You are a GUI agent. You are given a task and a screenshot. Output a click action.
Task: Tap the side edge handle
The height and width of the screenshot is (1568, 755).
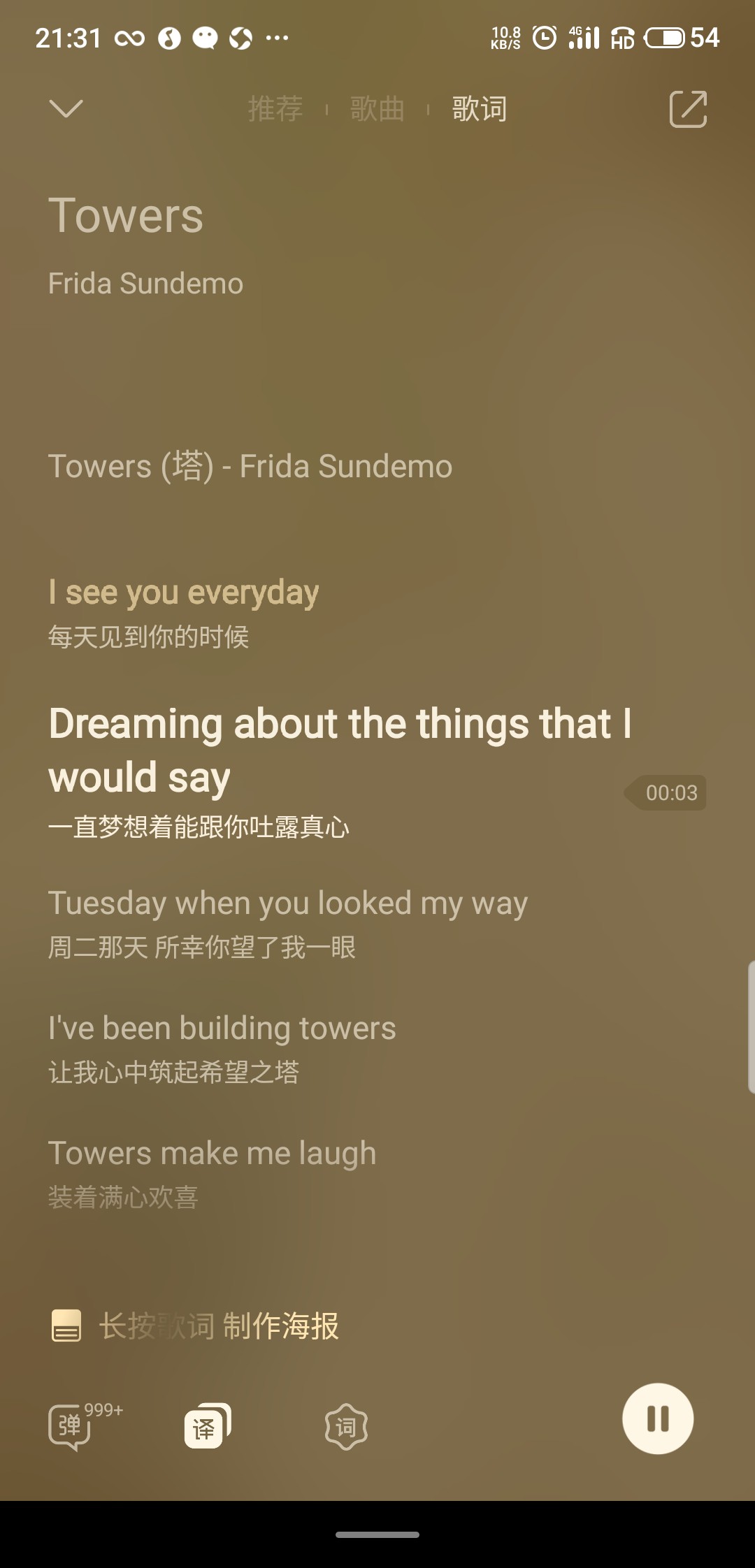751,1026
